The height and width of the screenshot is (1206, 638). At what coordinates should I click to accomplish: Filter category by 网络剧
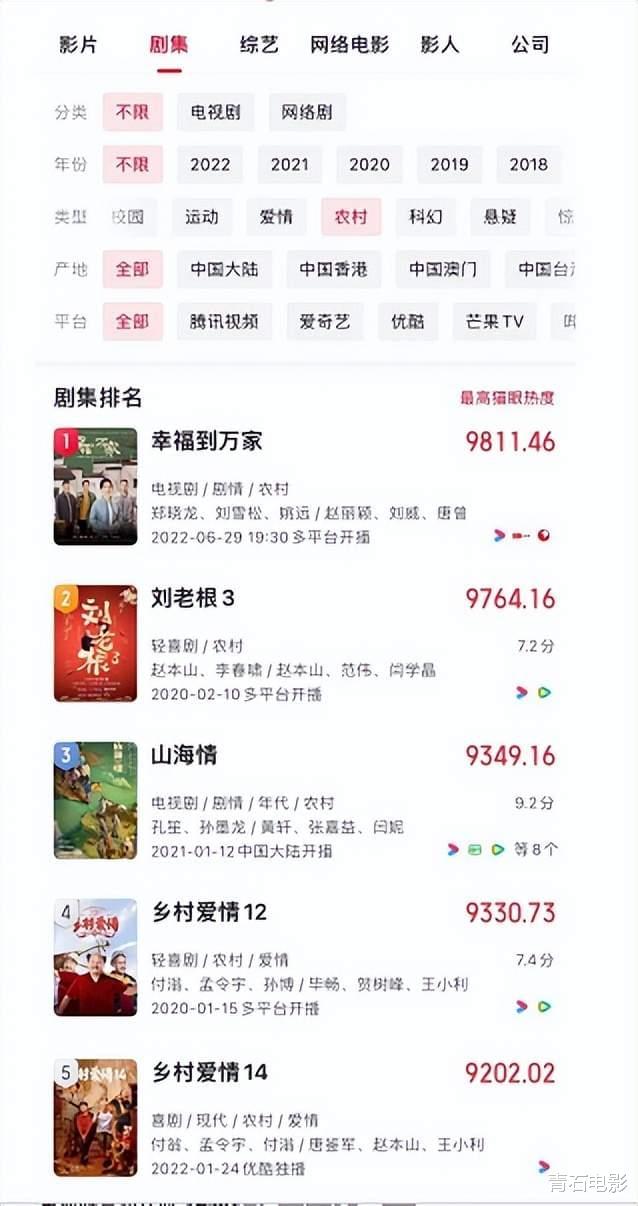pos(307,112)
